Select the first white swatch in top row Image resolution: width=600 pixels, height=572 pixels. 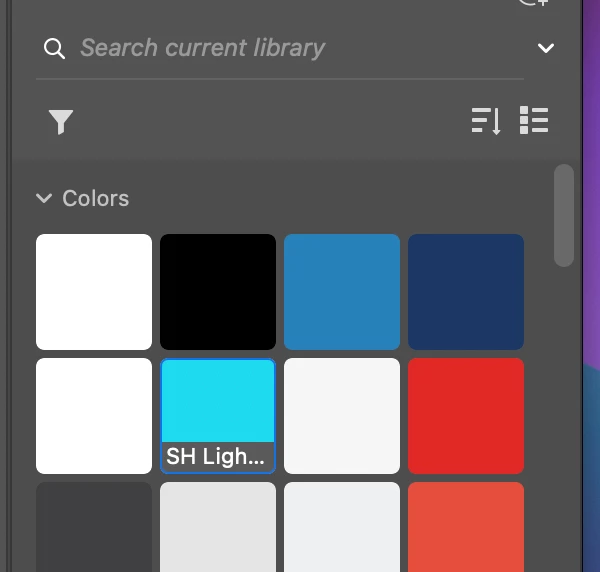pos(94,292)
